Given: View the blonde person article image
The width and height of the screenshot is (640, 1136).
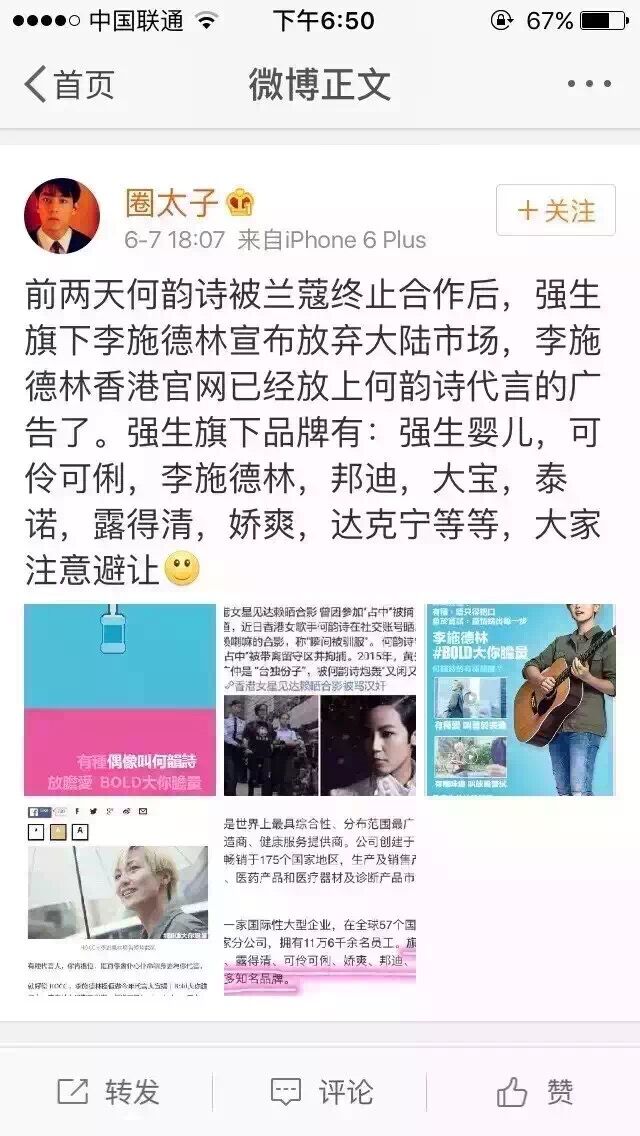Looking at the screenshot, I should point(120,900).
